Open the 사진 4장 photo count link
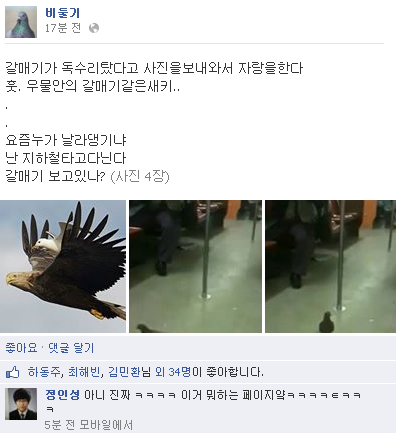 [140, 176]
